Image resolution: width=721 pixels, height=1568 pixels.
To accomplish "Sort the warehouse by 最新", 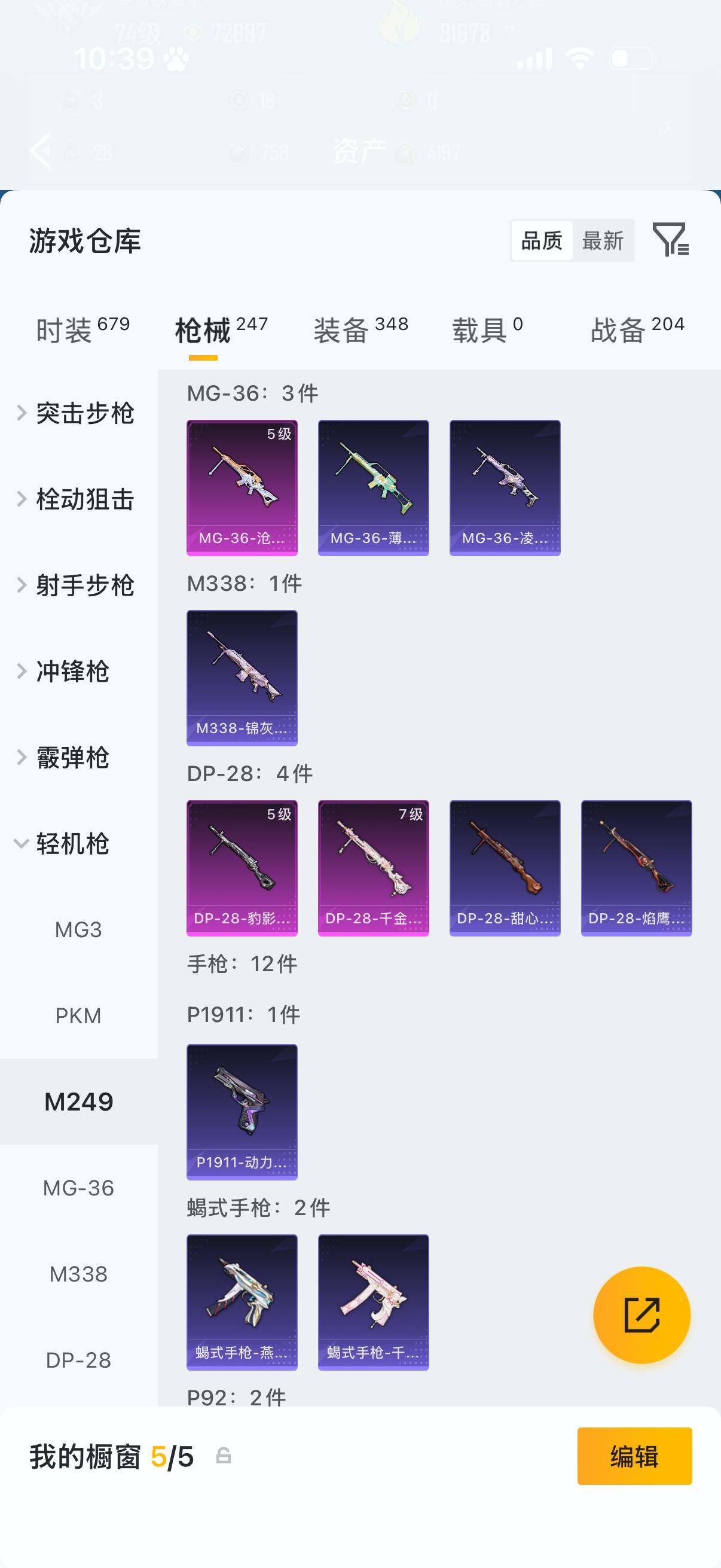I will [x=603, y=240].
